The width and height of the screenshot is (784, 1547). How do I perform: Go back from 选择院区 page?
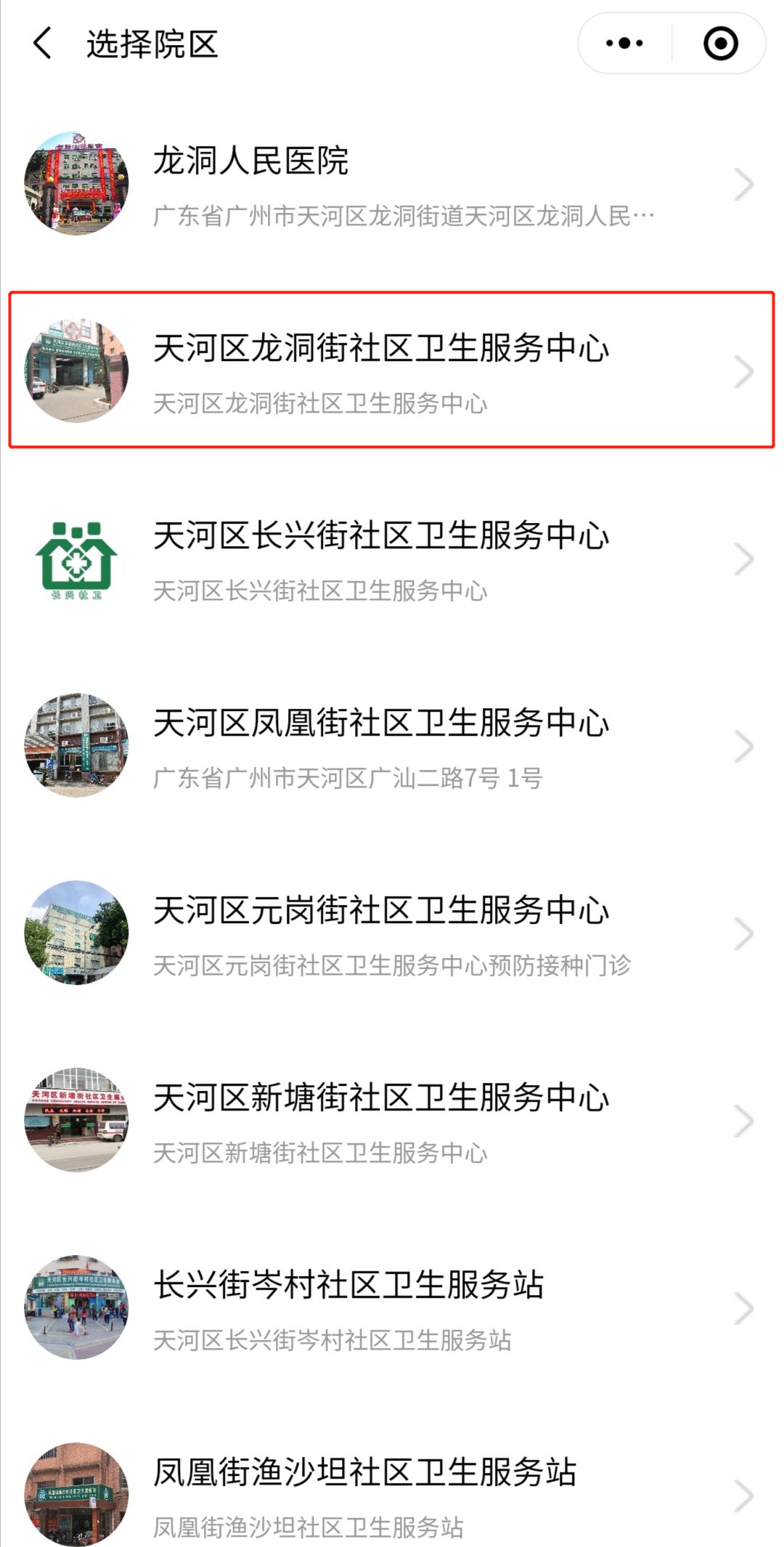click(x=44, y=44)
